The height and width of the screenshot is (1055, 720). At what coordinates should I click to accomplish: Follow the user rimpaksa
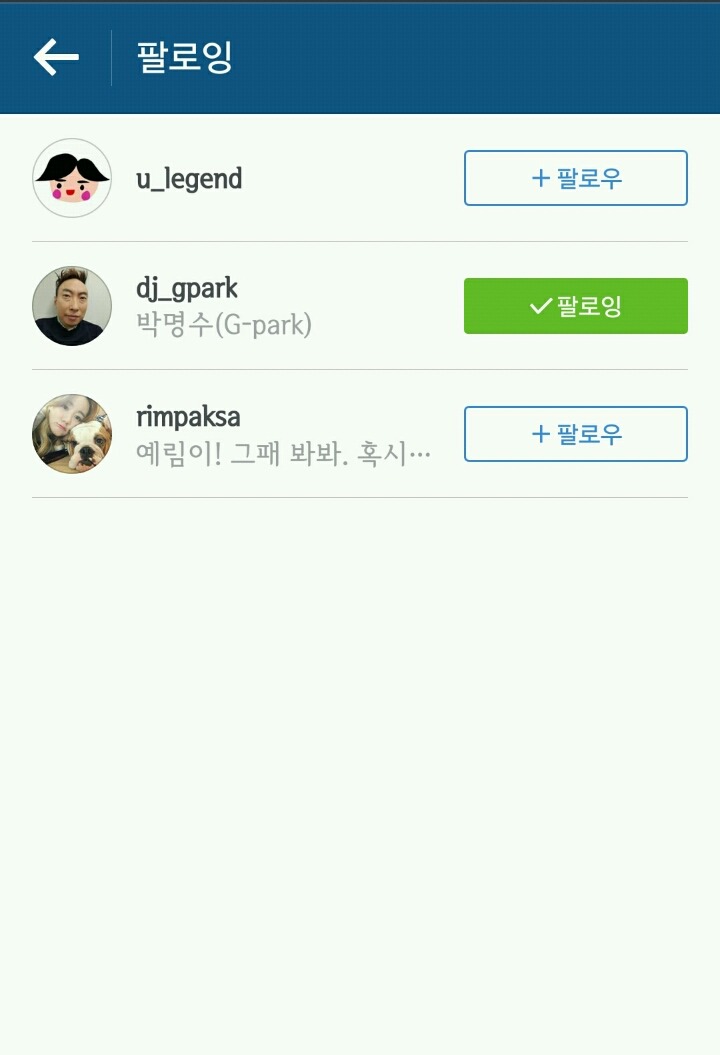(575, 434)
